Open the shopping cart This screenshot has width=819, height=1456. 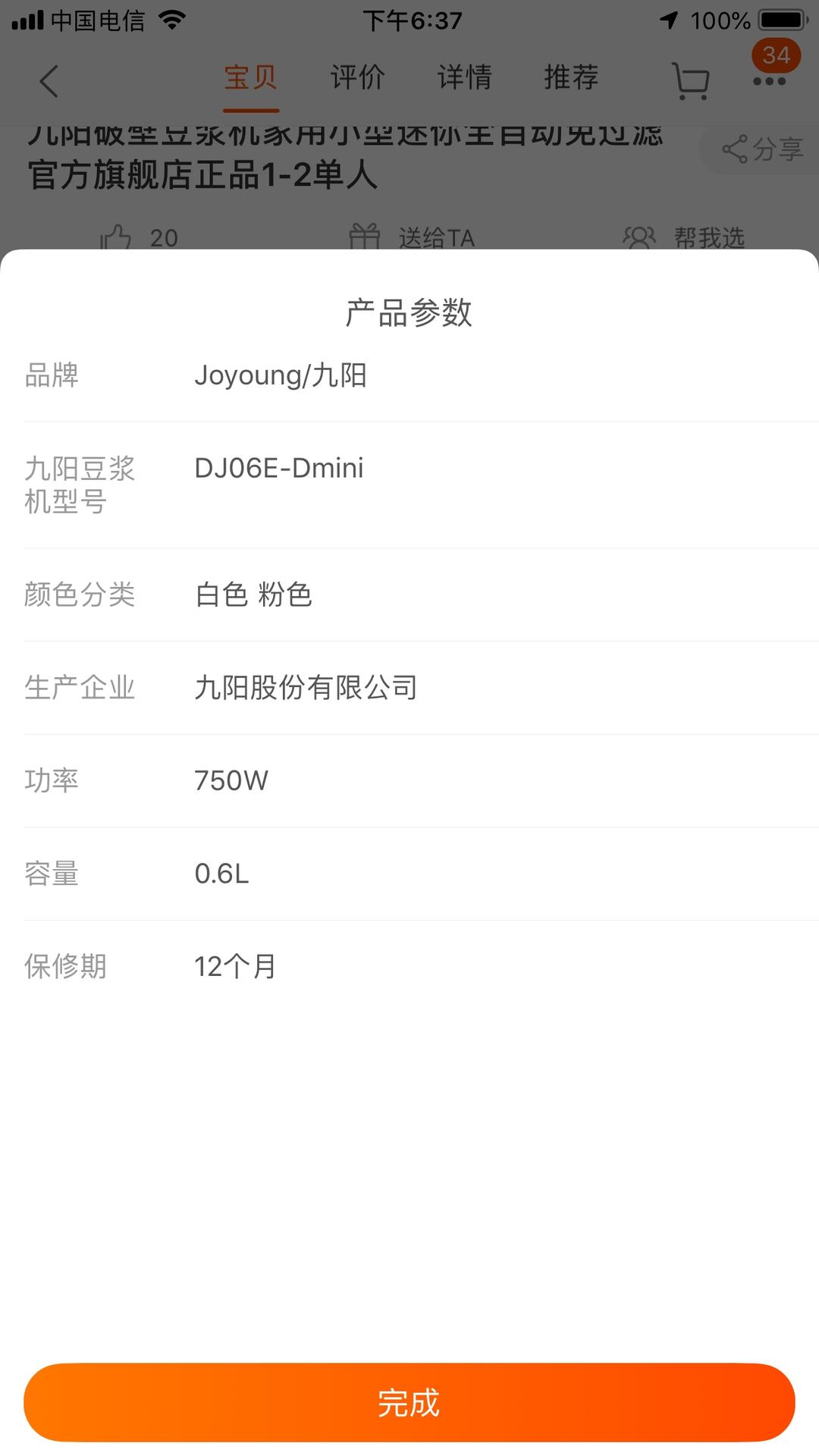690,80
